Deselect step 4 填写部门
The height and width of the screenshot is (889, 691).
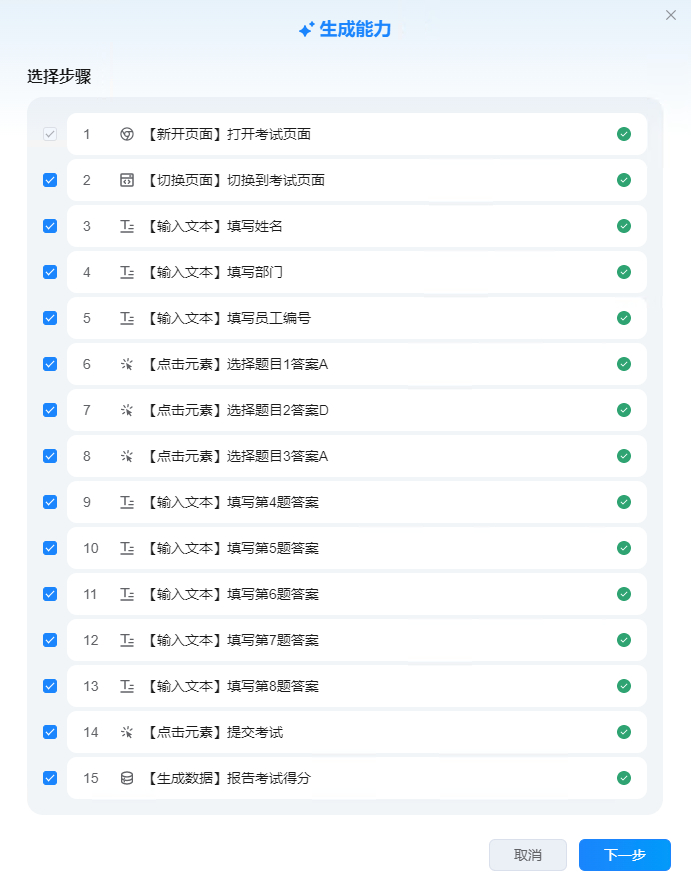point(50,272)
